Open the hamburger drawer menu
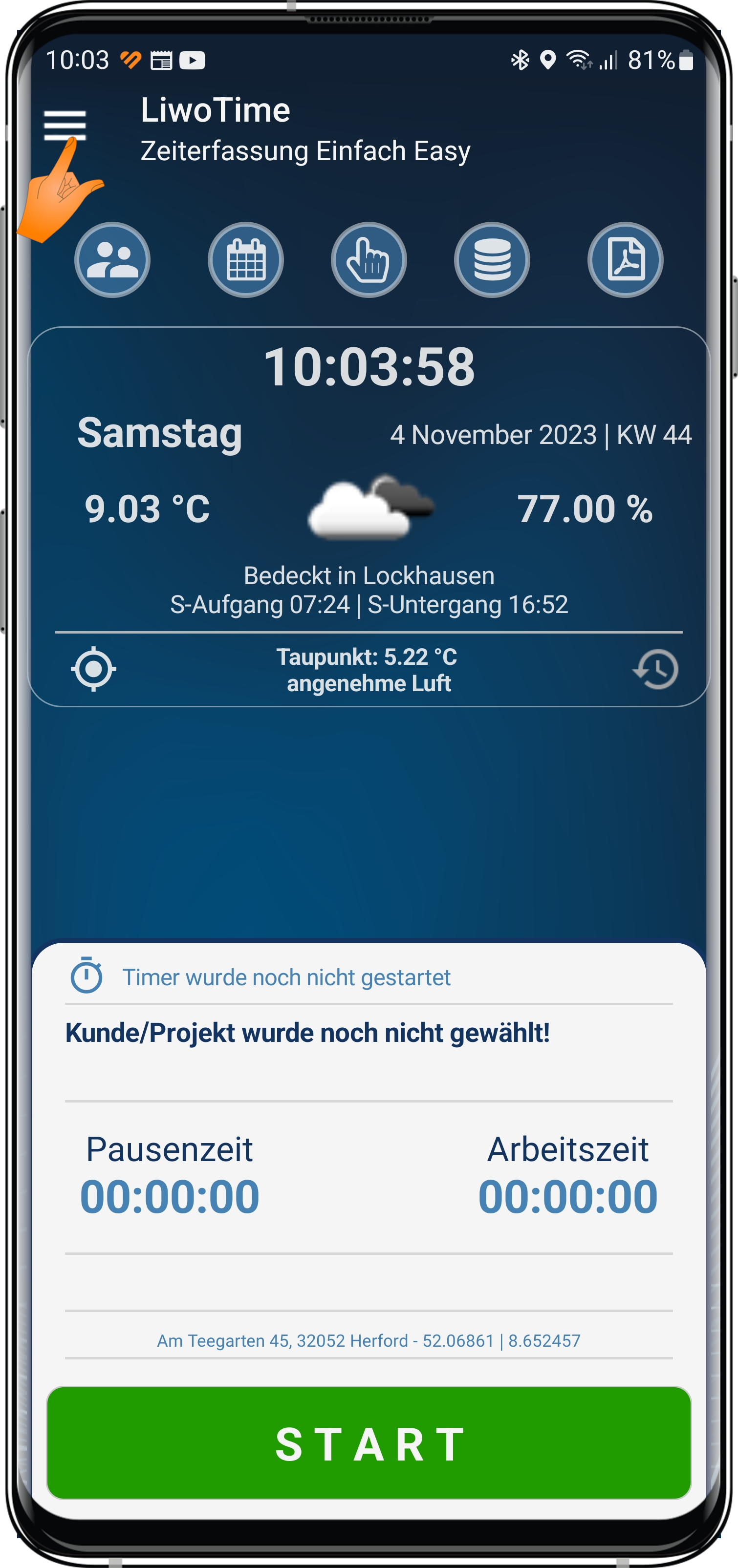The image size is (738, 1568). 65,125
